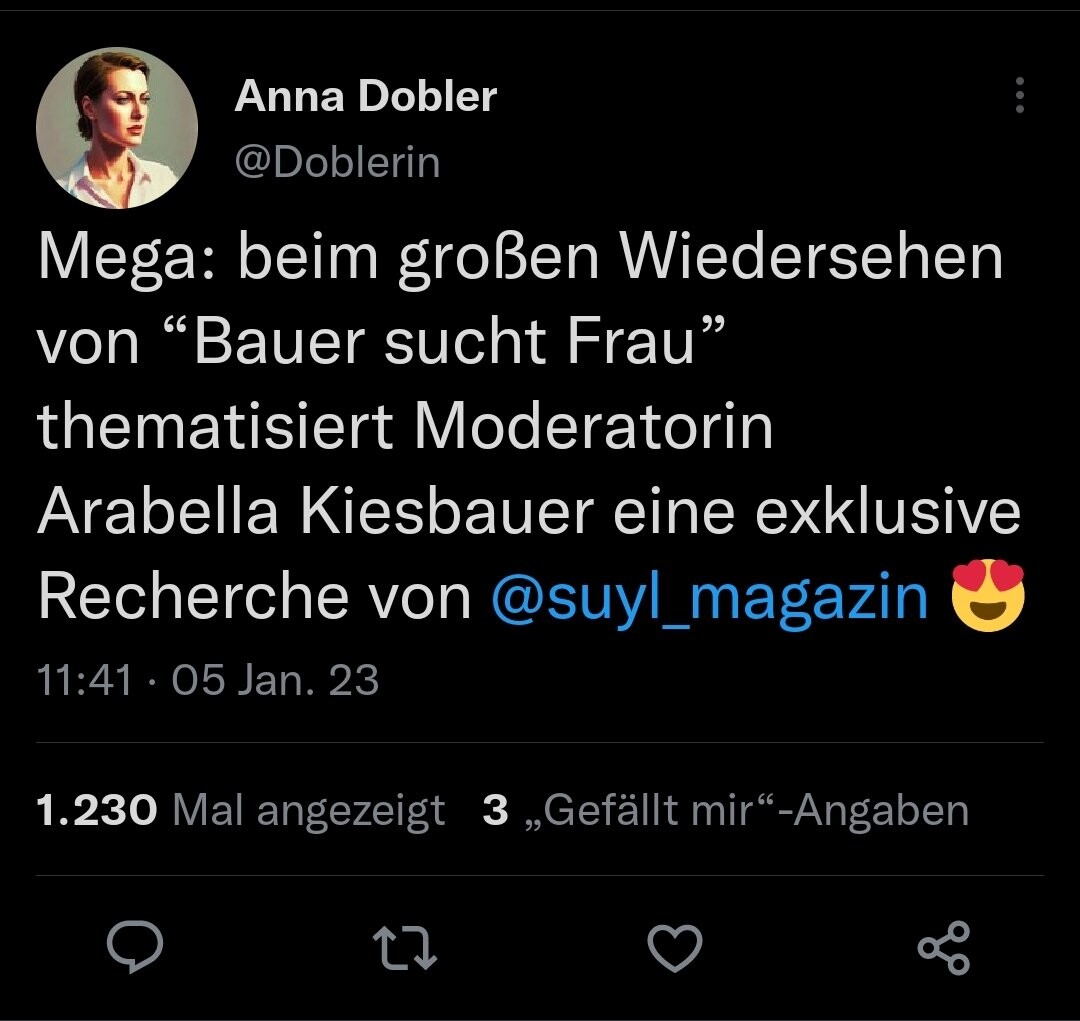This screenshot has width=1080, height=1021.
Task: View the 3 „Gefällt mir“-Angaben list
Action: pyautogui.click(x=726, y=811)
